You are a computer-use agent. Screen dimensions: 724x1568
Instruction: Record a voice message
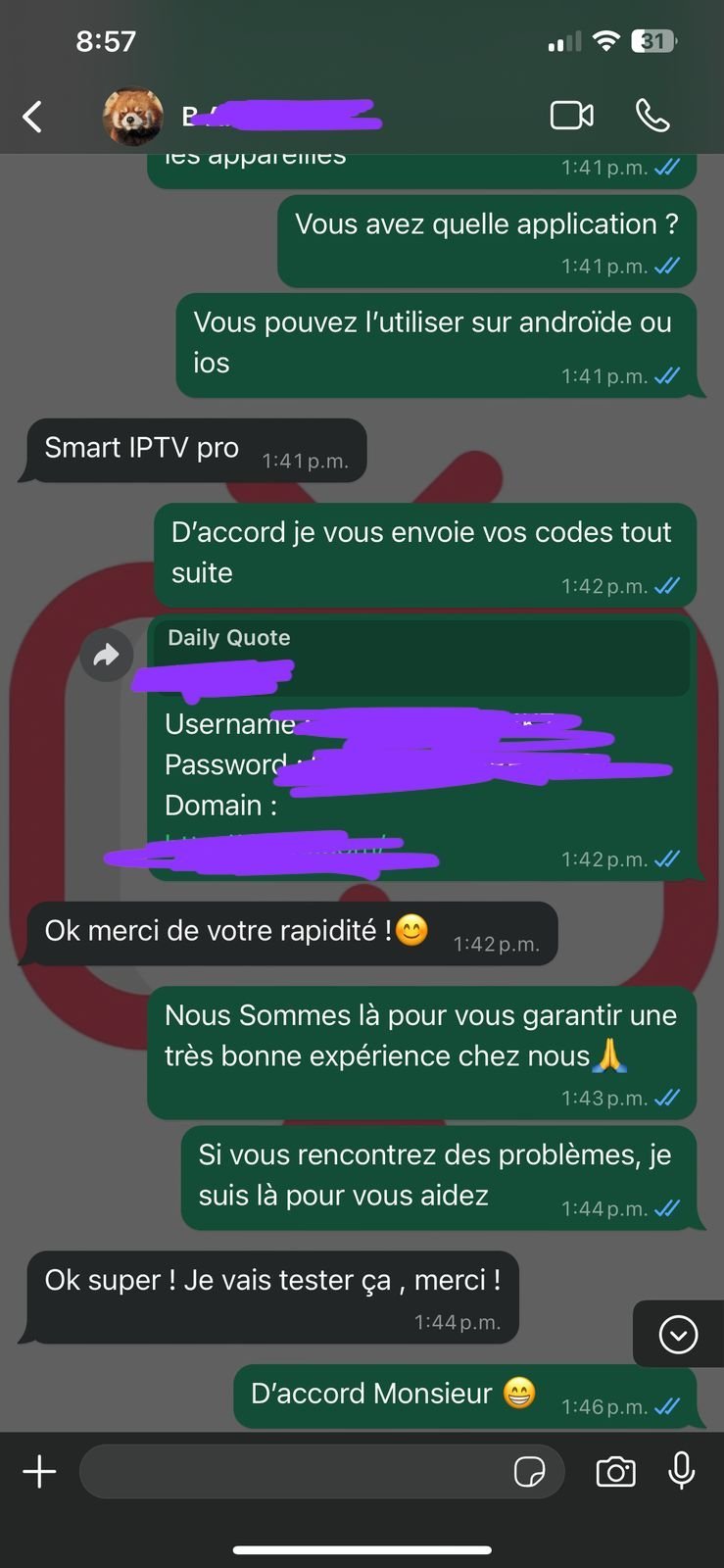[681, 1472]
